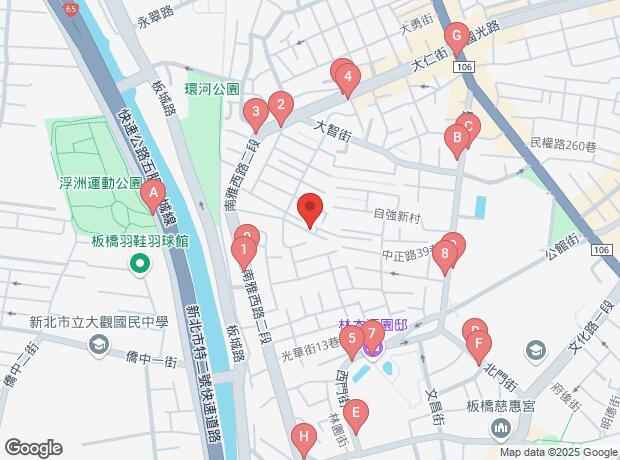The width and height of the screenshot is (620, 460).
Task: Tap marker 5 on 光華街
Action: 351,340
